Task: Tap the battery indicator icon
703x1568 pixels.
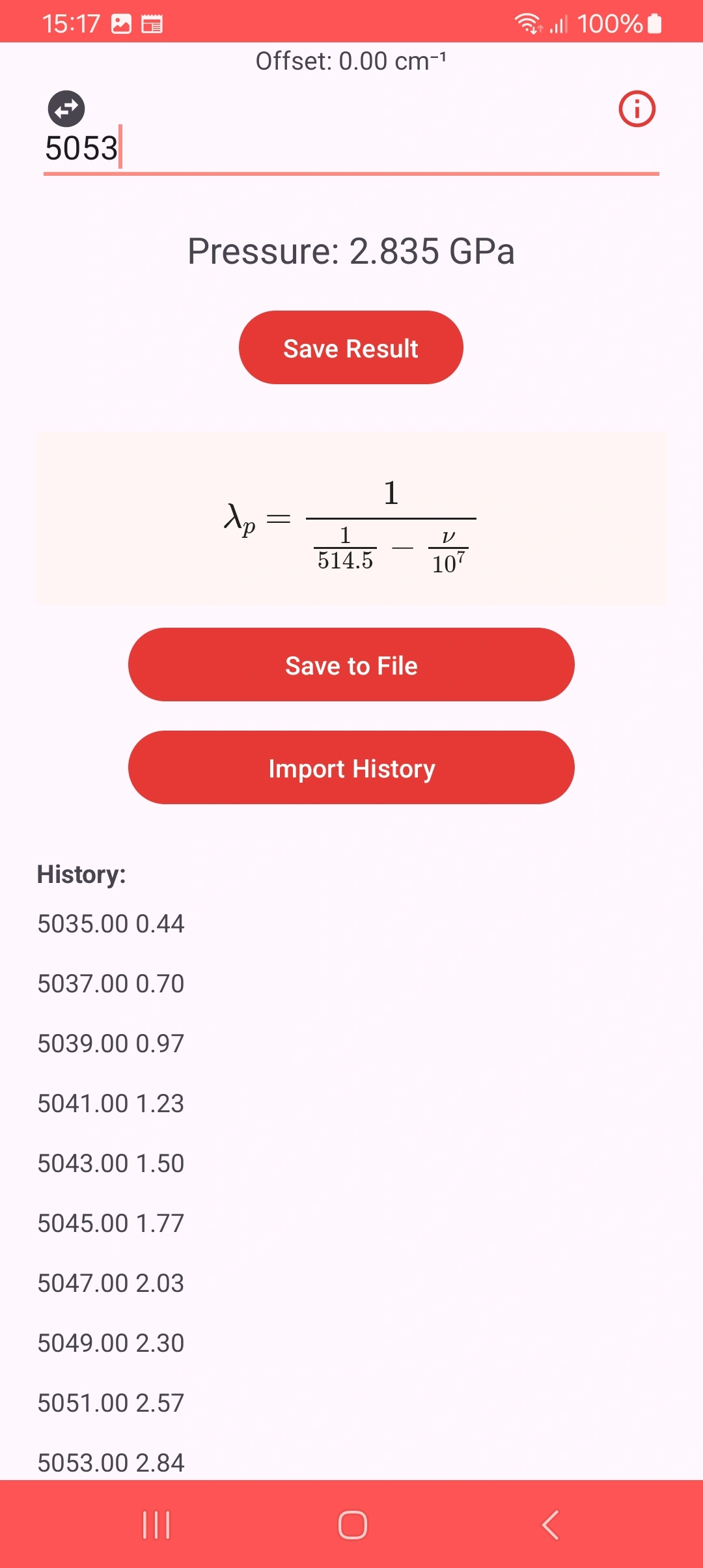Action: 654,21
